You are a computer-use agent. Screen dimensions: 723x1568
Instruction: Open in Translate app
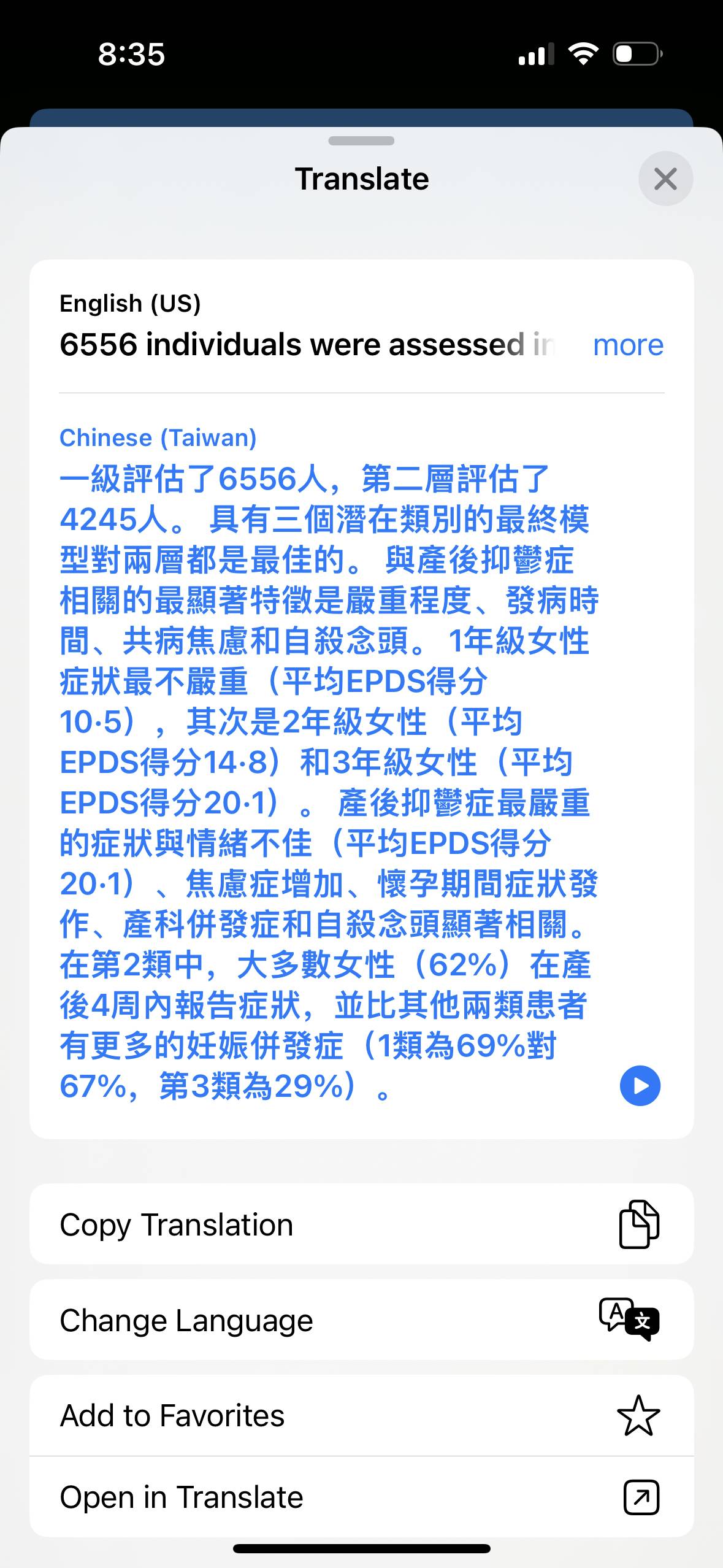(x=362, y=1497)
